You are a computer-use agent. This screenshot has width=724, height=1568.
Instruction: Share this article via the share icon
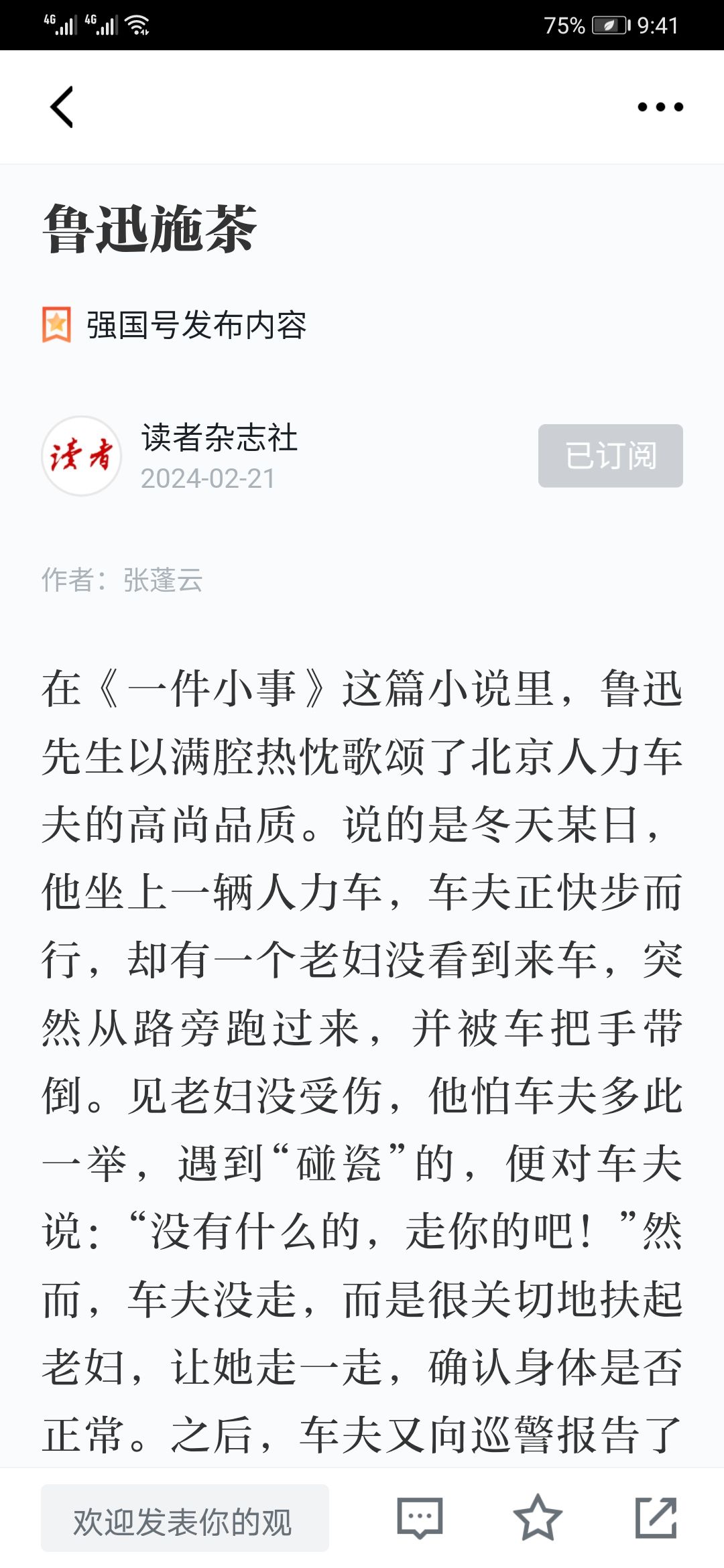[656, 1518]
